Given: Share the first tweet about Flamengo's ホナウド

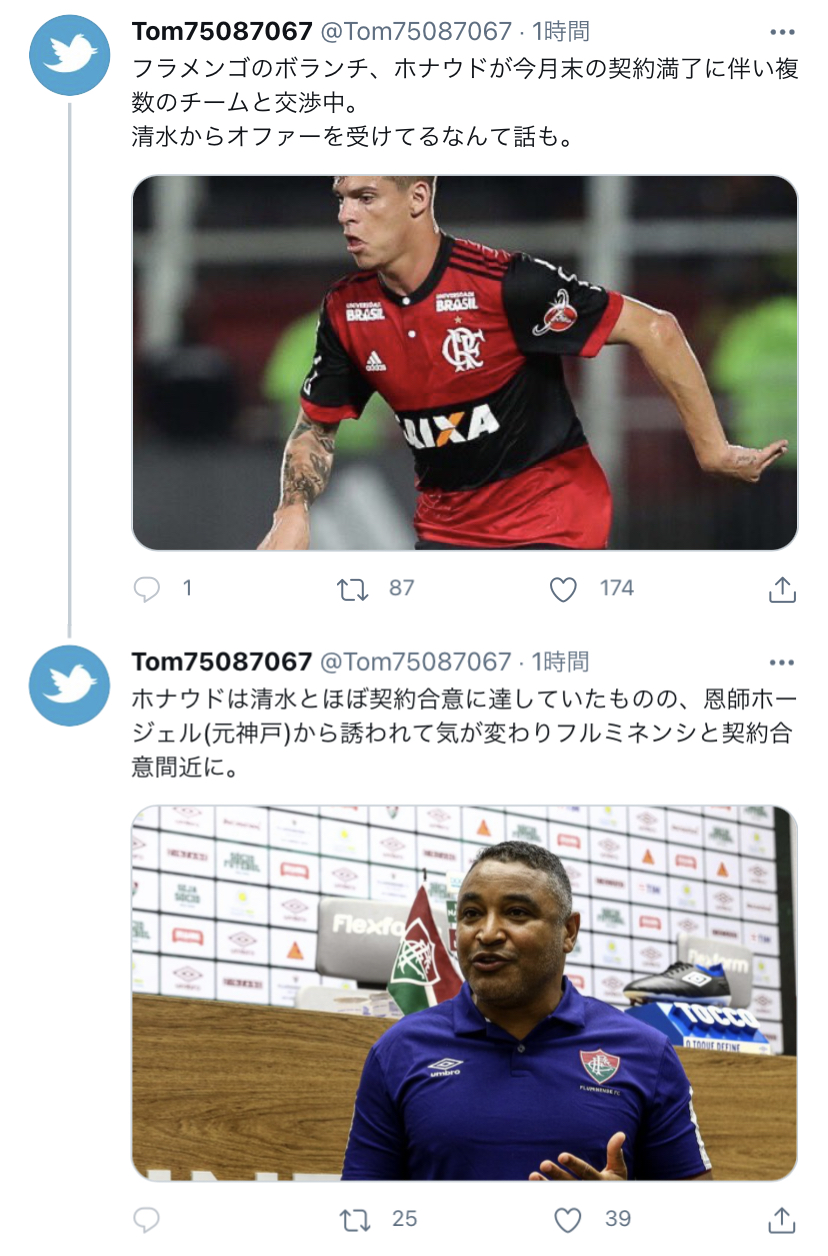Looking at the screenshot, I should pos(782,590).
